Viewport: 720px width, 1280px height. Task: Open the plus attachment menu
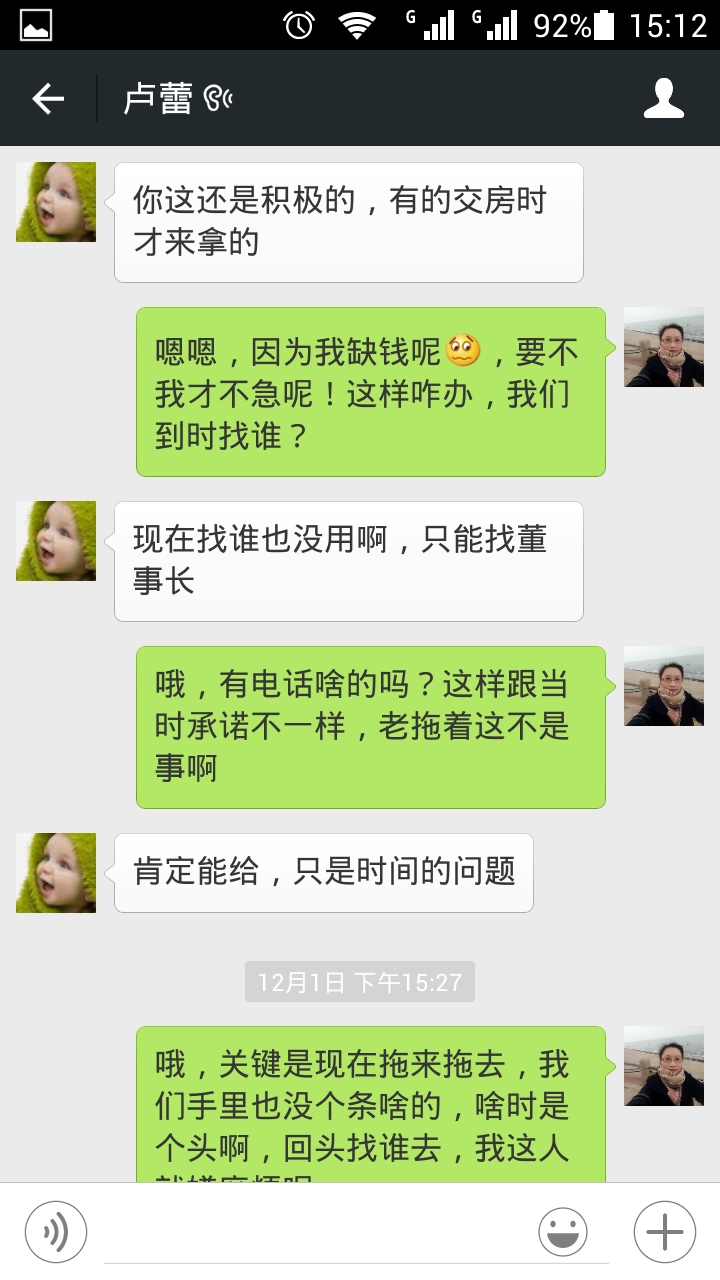pos(664,1231)
